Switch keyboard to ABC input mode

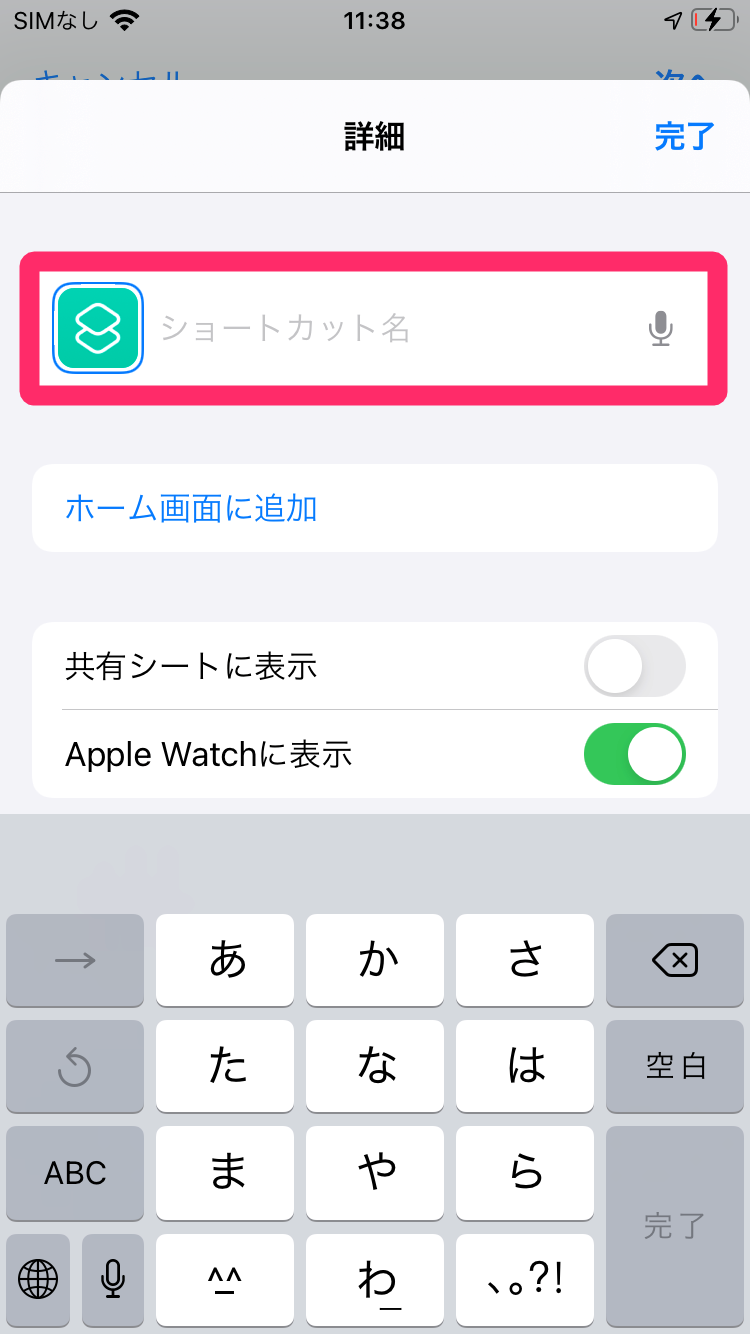coord(75,1174)
